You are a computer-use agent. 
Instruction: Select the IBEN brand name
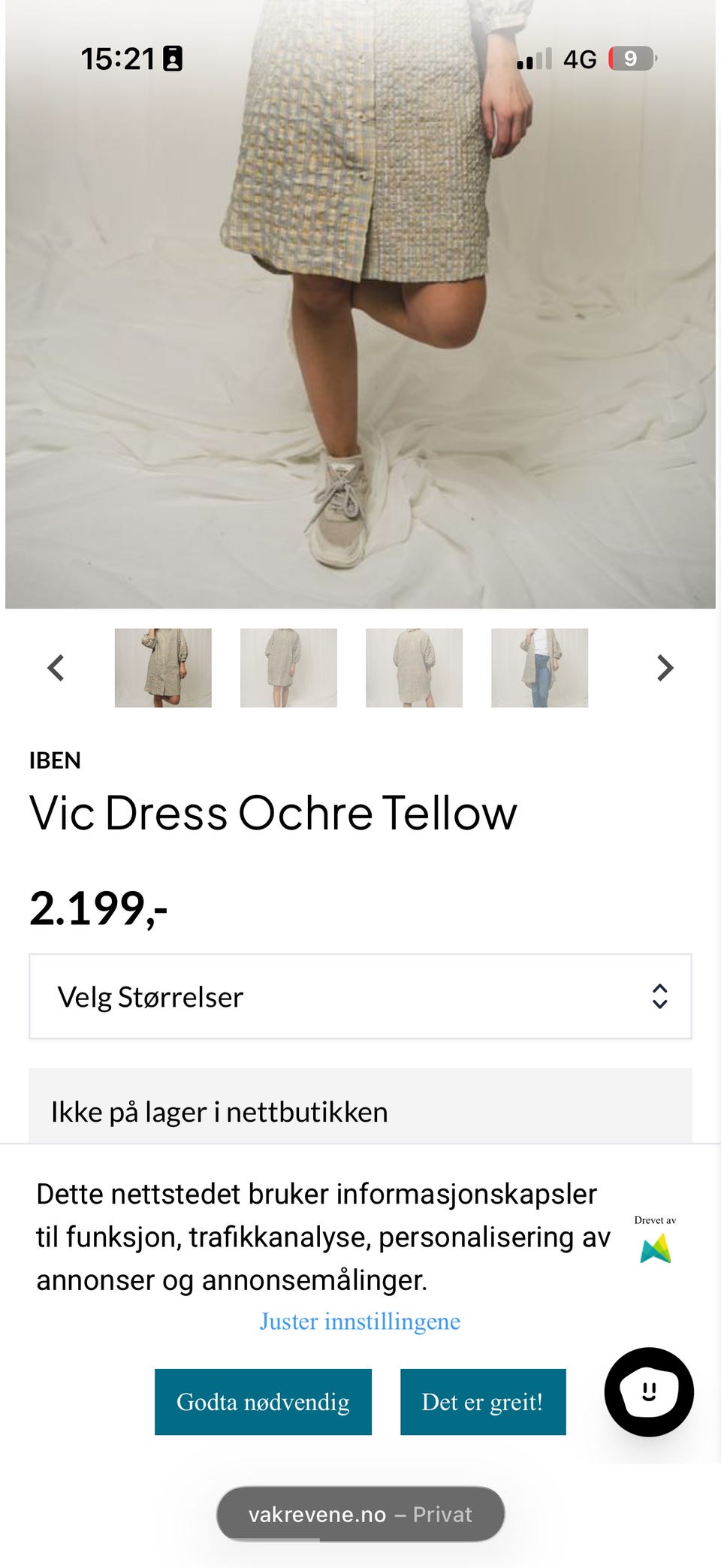click(x=55, y=760)
